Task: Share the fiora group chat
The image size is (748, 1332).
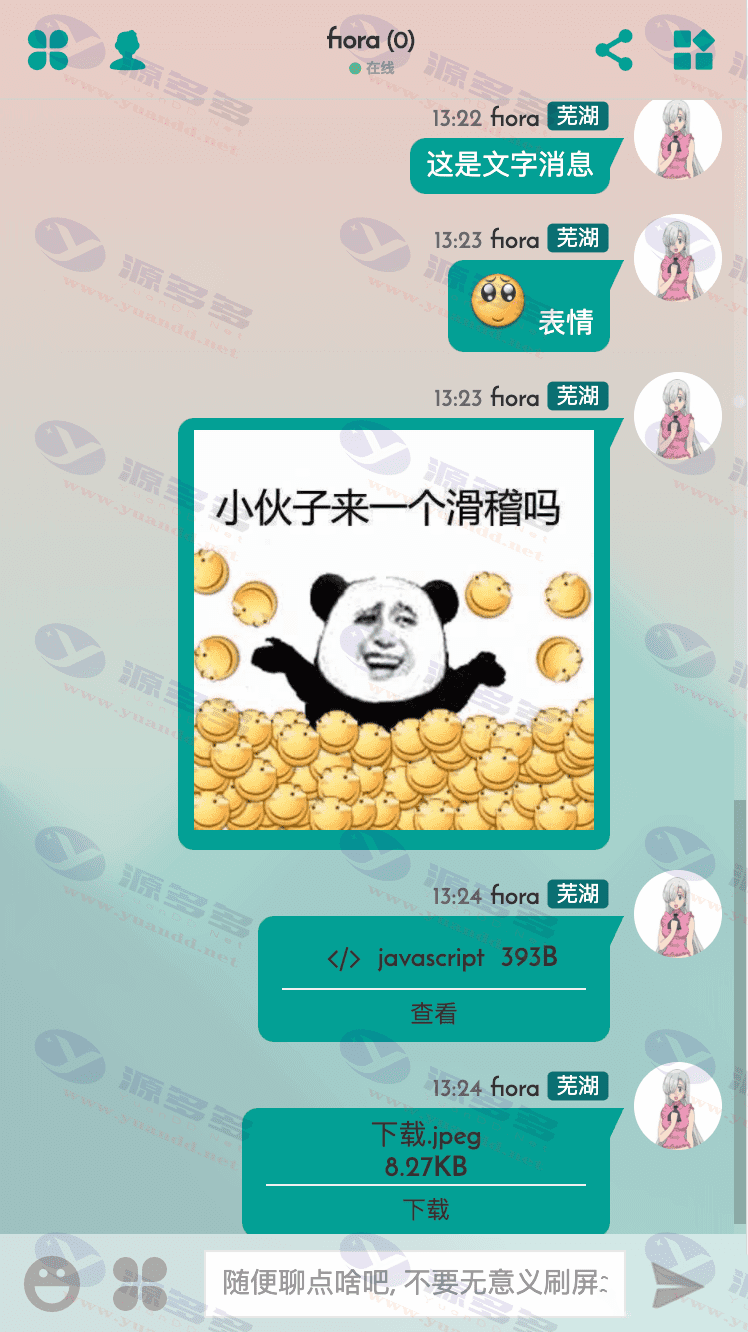Action: 614,50
